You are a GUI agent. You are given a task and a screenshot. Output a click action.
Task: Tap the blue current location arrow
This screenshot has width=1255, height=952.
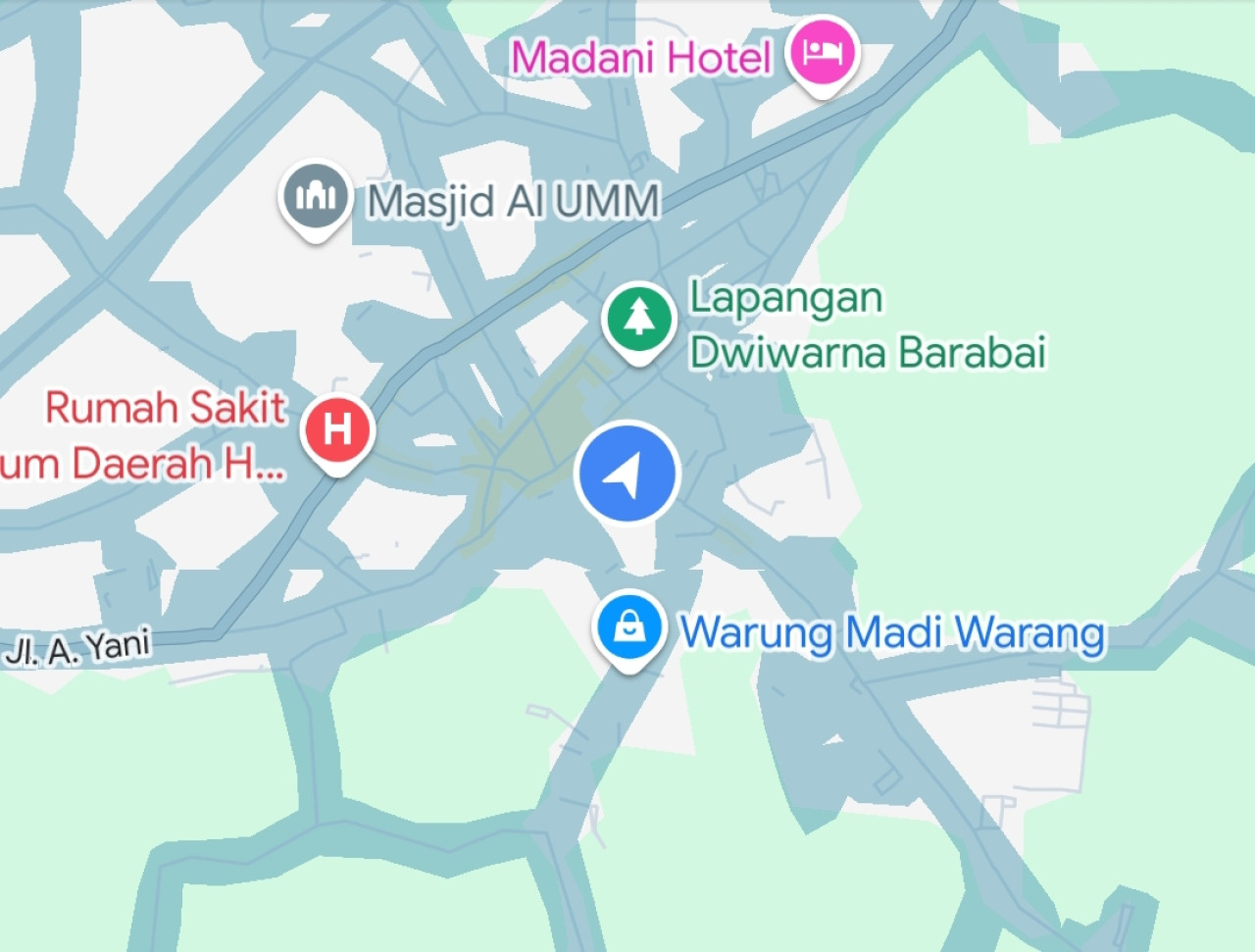pos(627,474)
